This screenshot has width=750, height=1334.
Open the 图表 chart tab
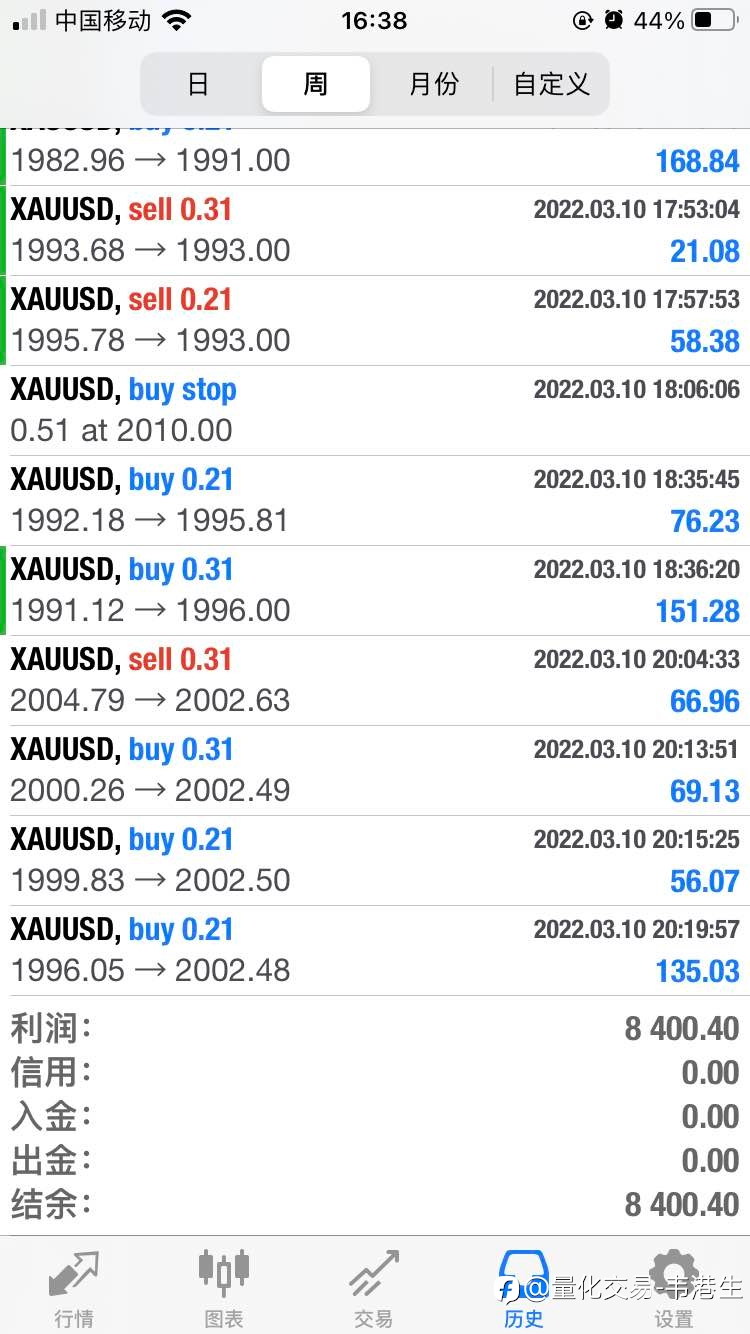point(223,1288)
